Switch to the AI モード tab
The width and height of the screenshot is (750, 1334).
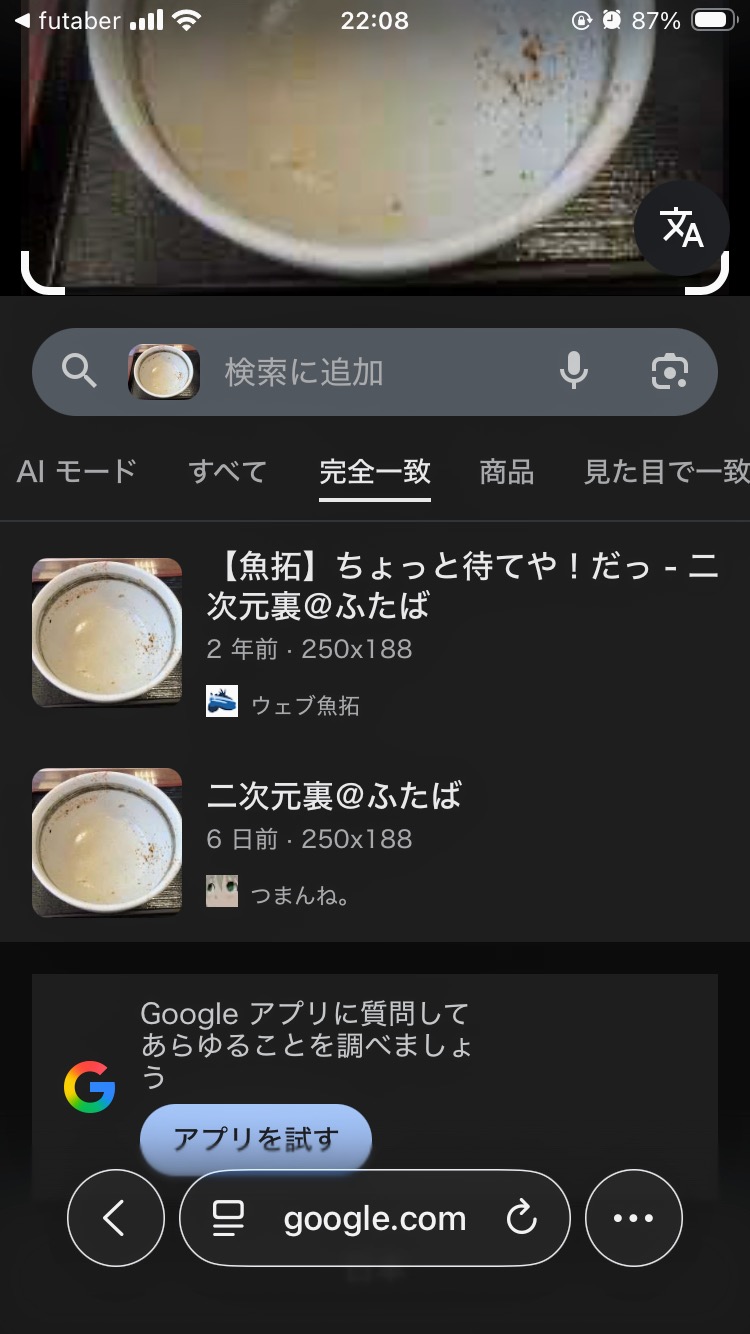tap(76, 472)
